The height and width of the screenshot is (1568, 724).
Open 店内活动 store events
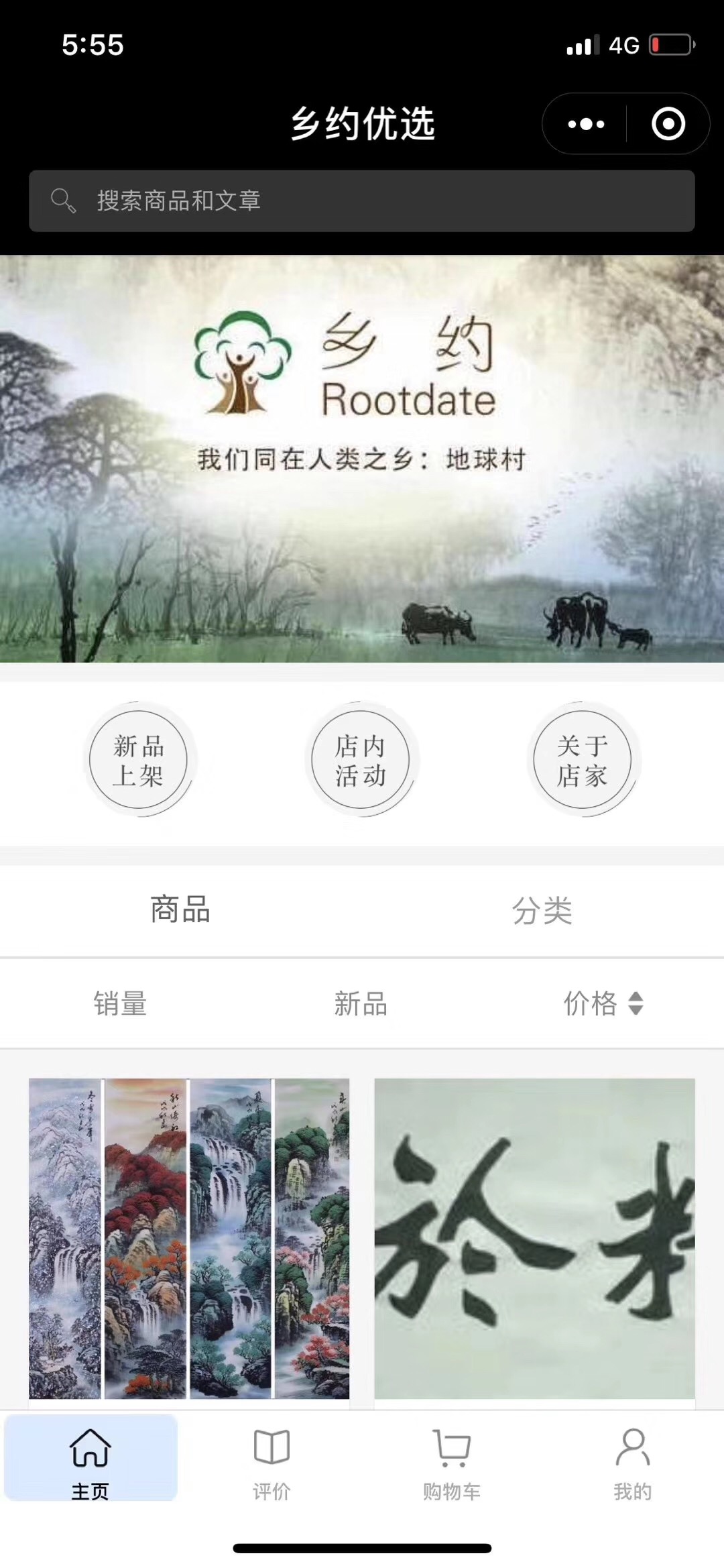[x=361, y=760]
